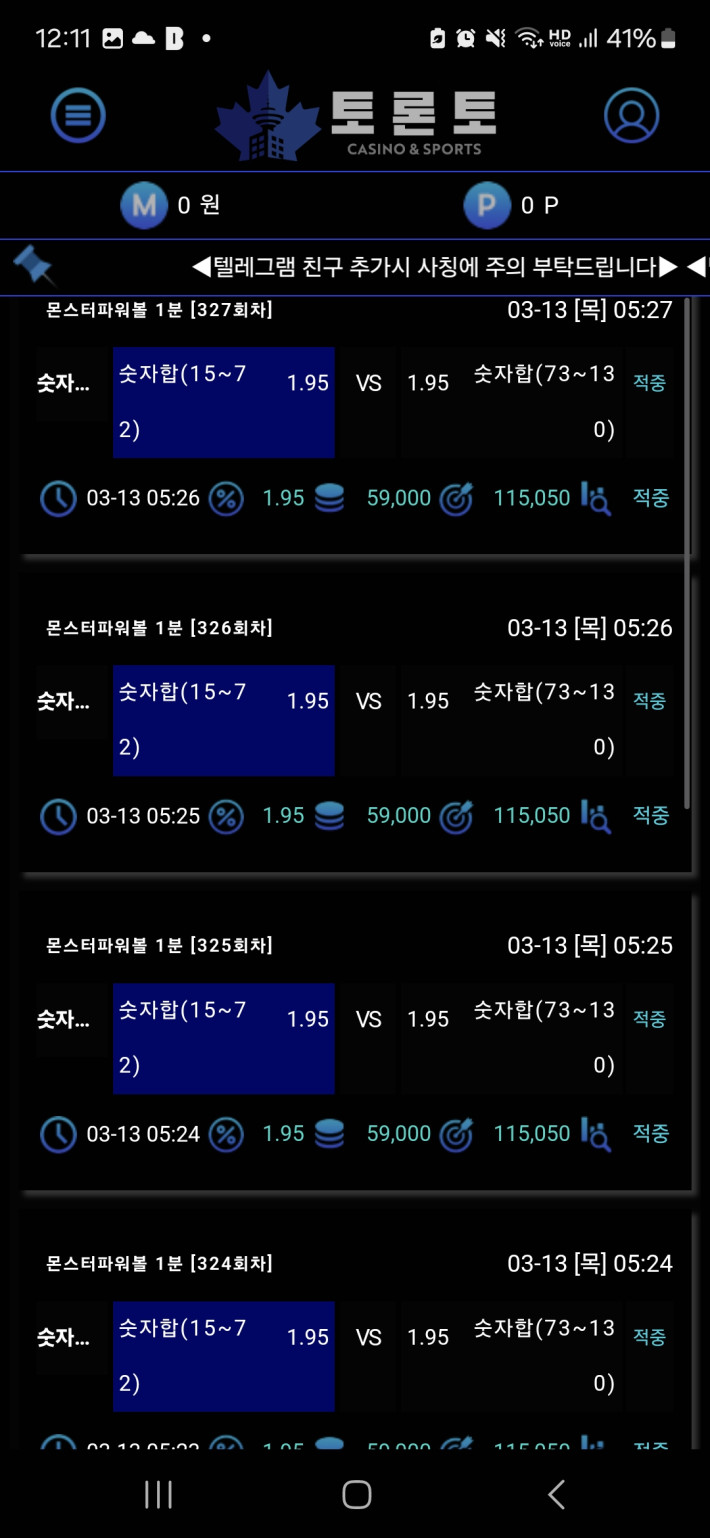
Task: Open the user profile icon
Action: 632,115
